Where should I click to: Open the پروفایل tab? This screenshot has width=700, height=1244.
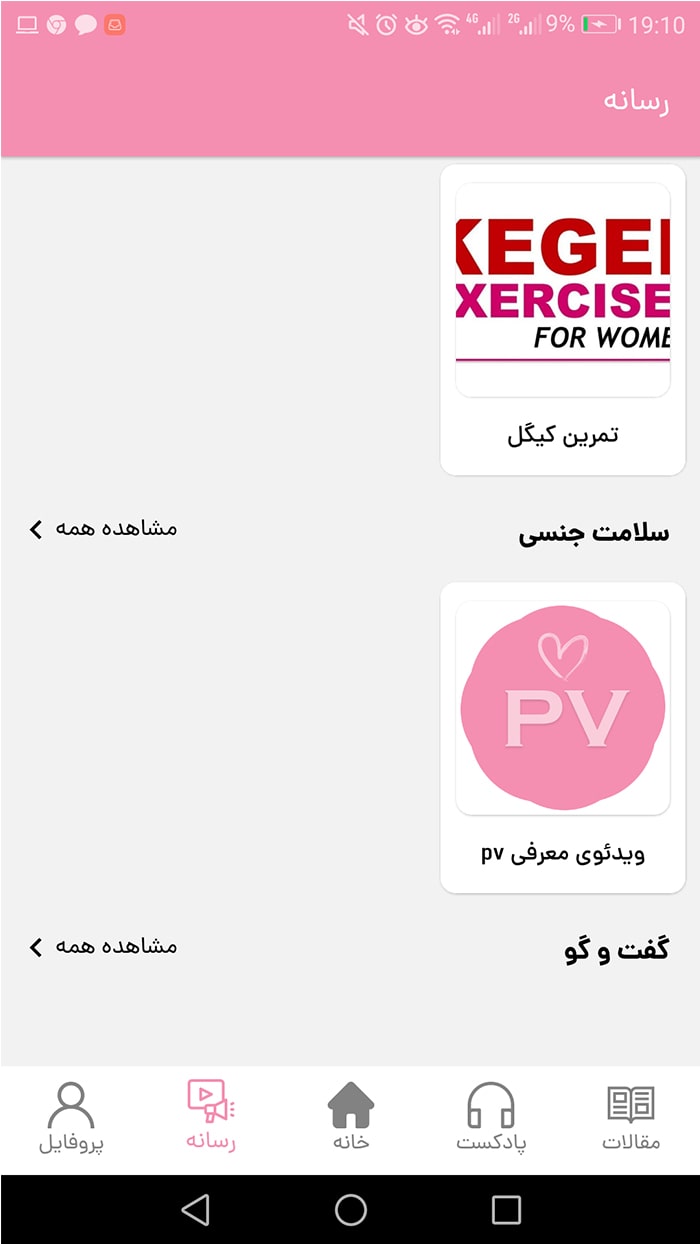tap(71, 1118)
